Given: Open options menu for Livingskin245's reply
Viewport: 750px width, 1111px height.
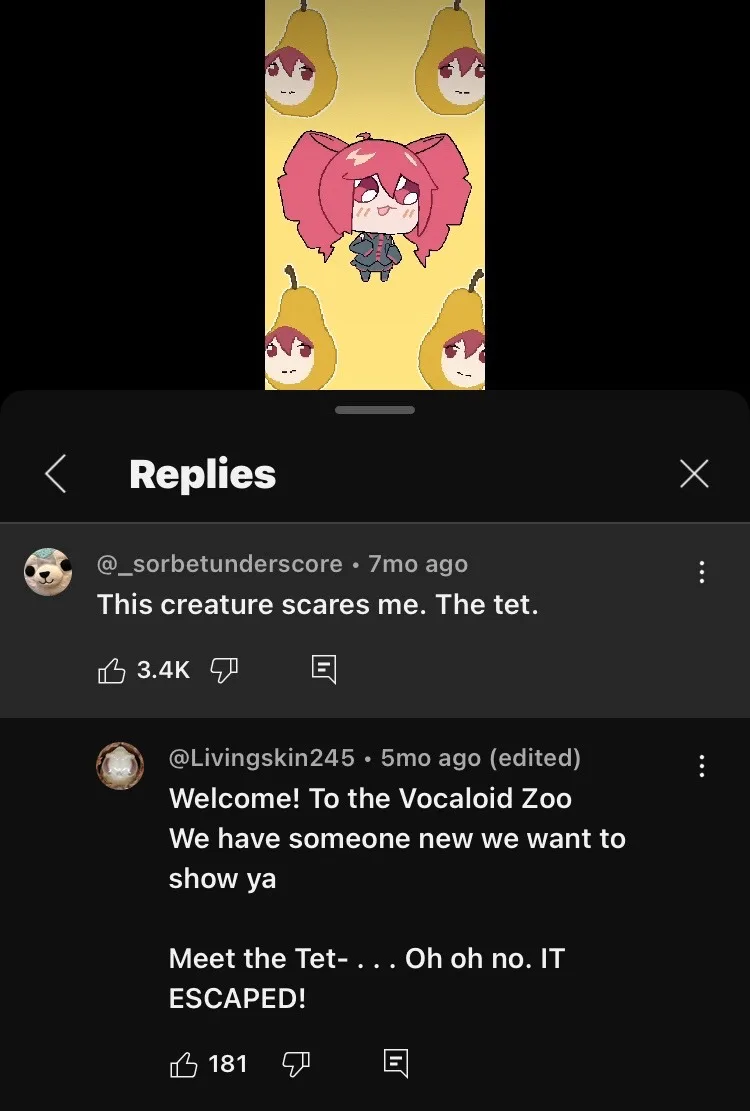Looking at the screenshot, I should point(702,766).
